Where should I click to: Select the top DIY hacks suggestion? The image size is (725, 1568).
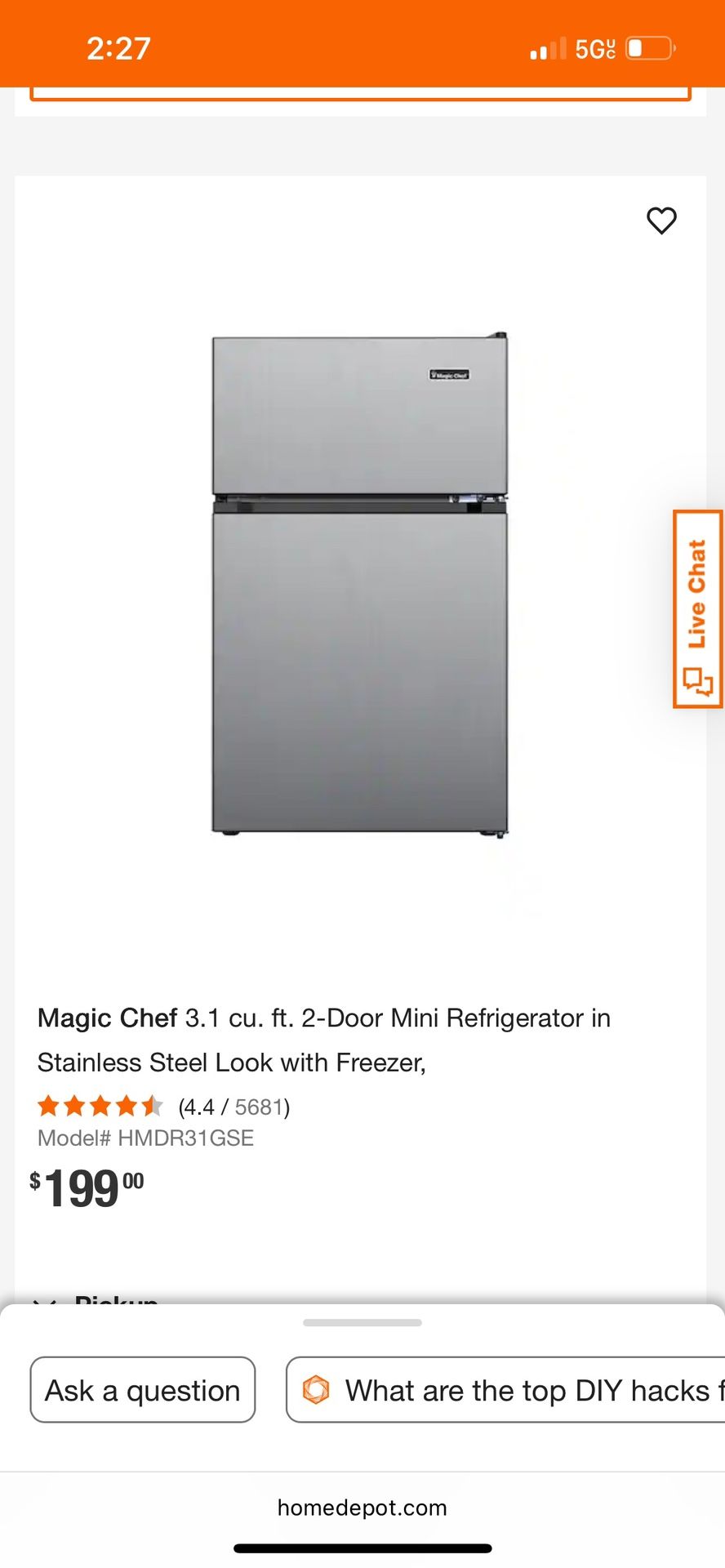[x=523, y=1389]
